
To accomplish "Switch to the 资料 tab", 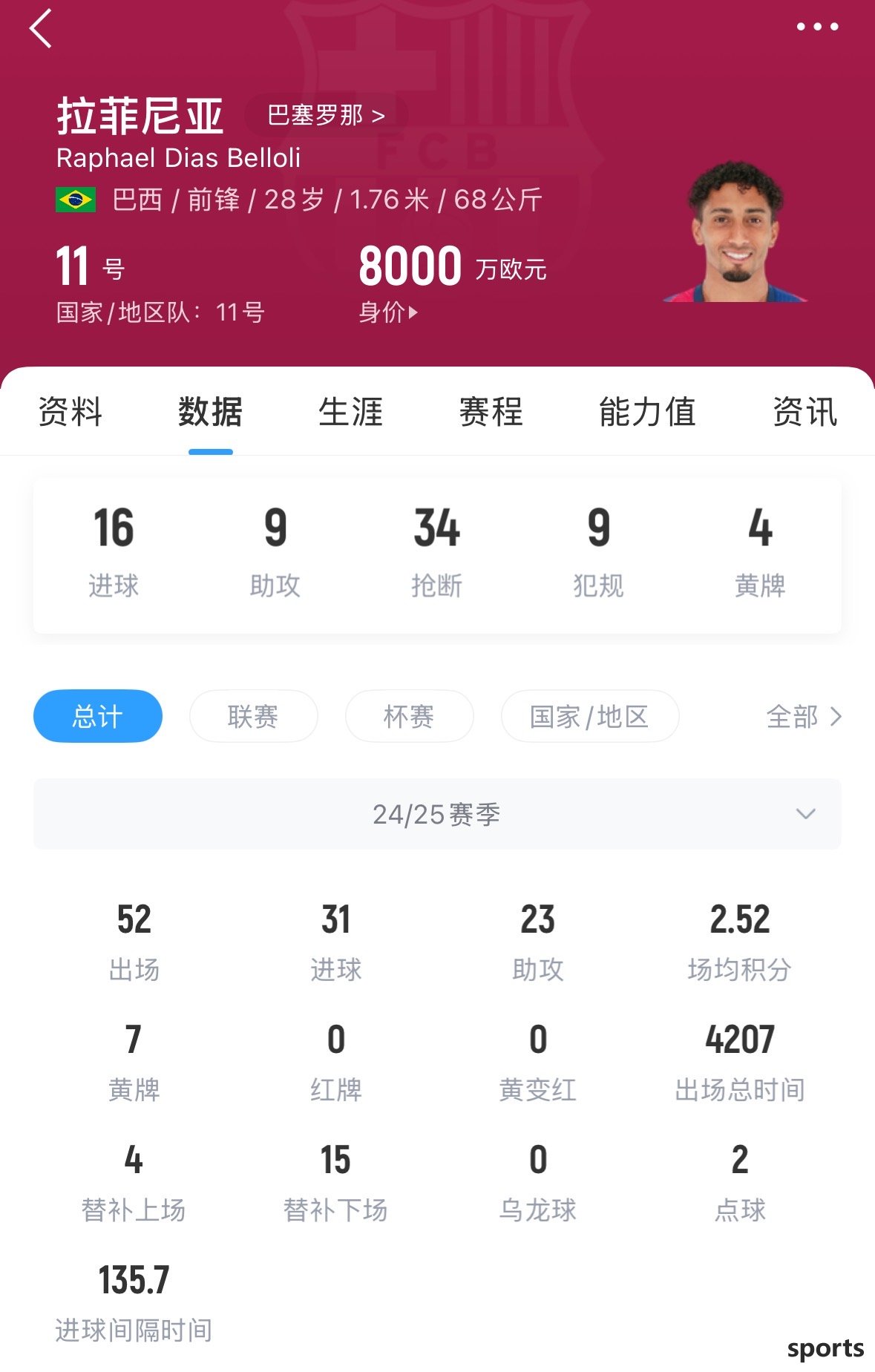I will pyautogui.click(x=70, y=412).
